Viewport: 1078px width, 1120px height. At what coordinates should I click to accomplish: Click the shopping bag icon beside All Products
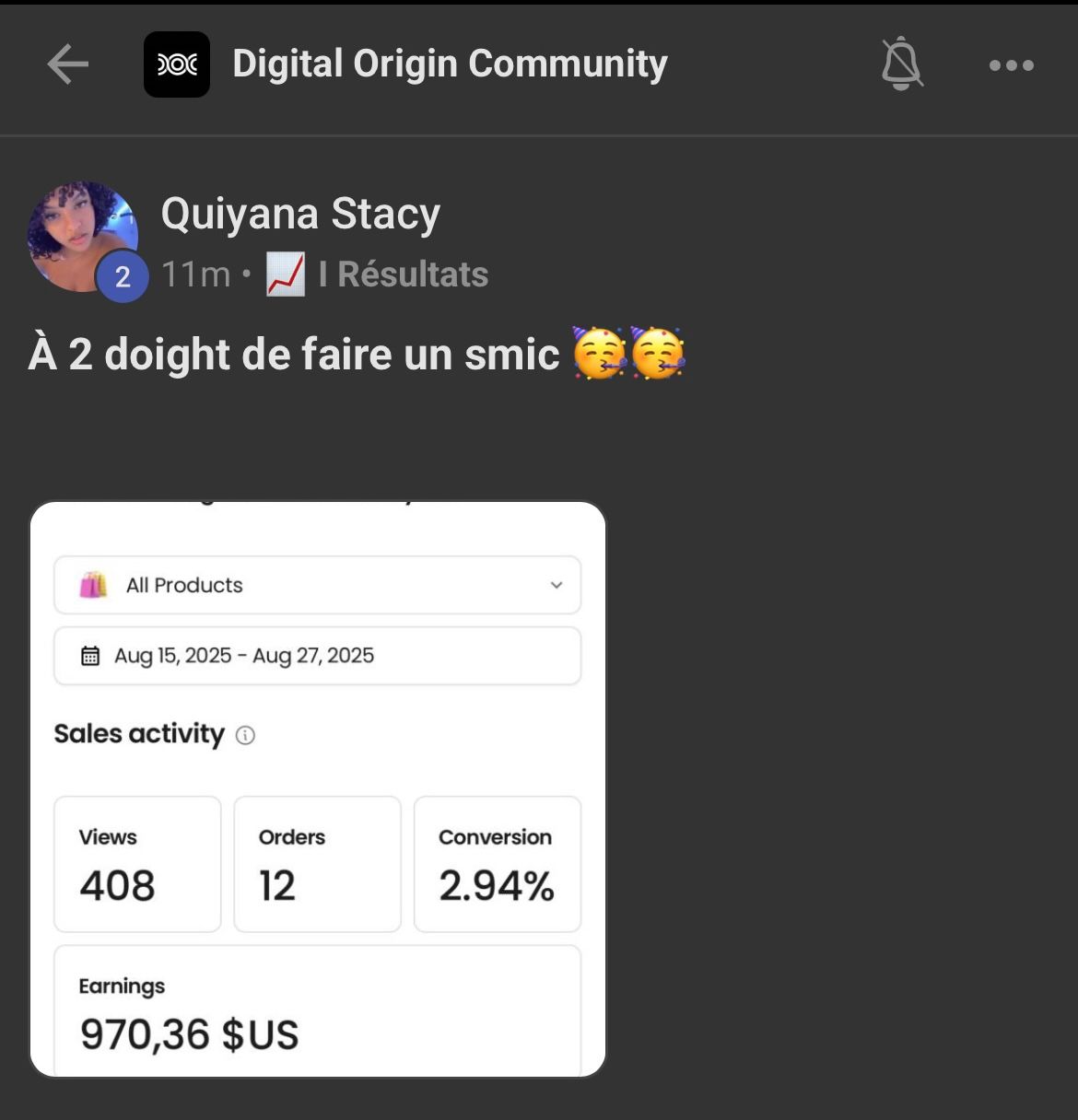pyautogui.click(x=89, y=584)
